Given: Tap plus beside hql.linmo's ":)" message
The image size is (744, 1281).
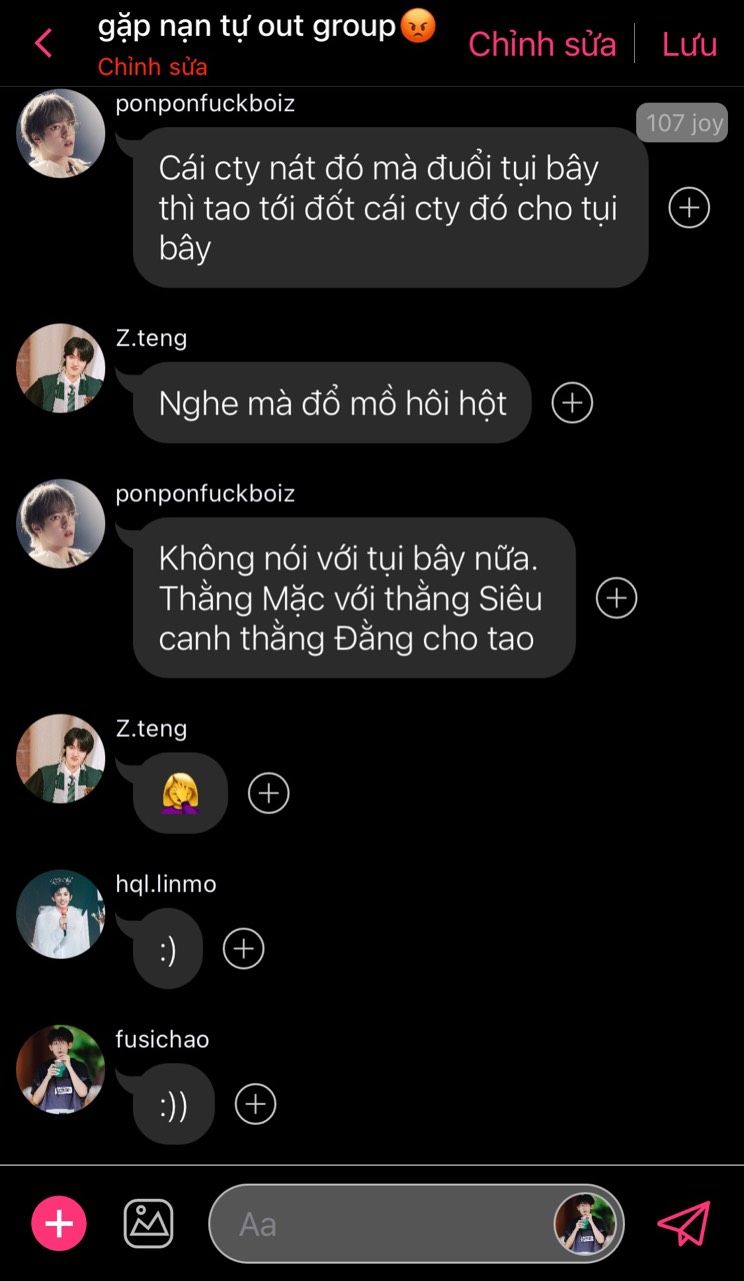Looking at the screenshot, I should tap(243, 948).
